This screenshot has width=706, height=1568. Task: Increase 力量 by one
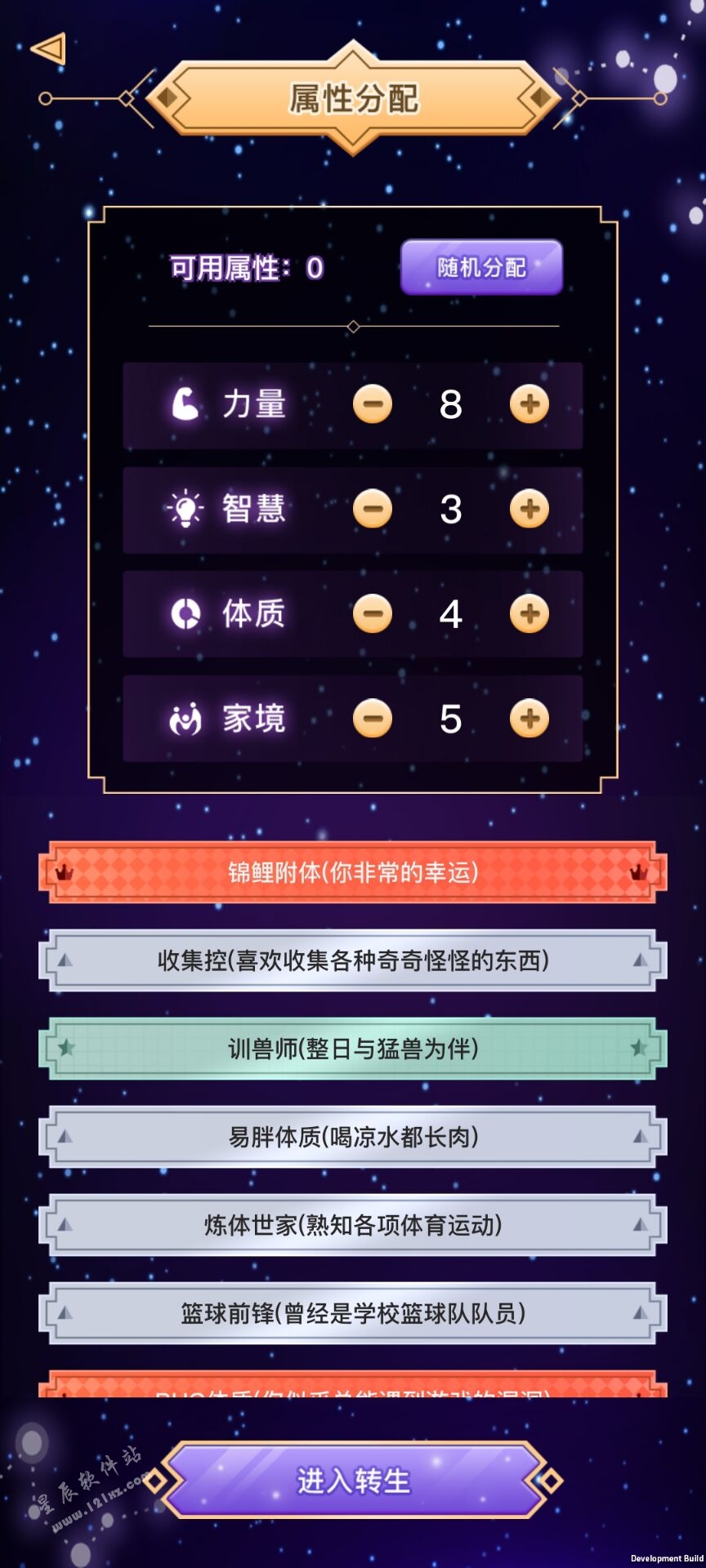(529, 404)
